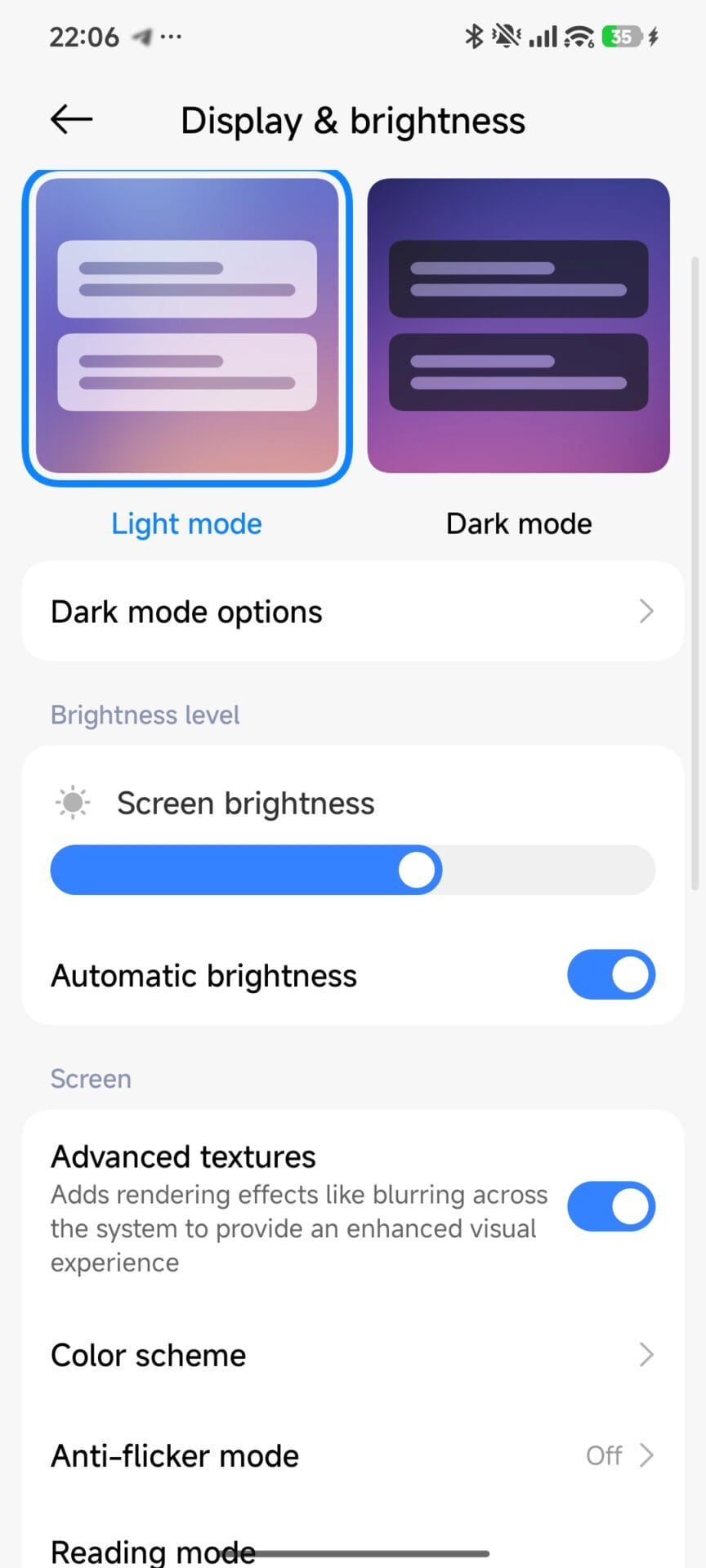Turn off Automatic brightness
The image size is (706, 1568).
click(610, 975)
